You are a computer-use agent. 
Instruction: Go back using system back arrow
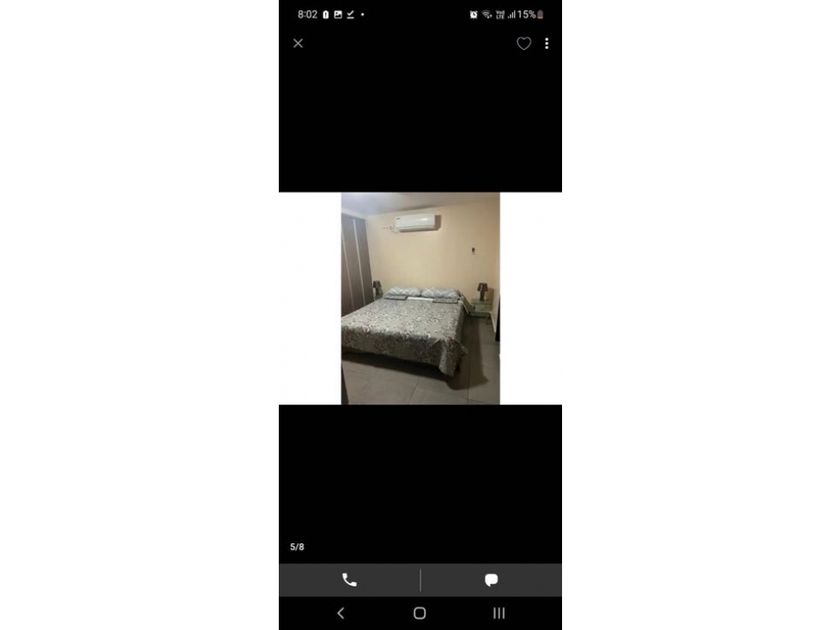(x=341, y=613)
